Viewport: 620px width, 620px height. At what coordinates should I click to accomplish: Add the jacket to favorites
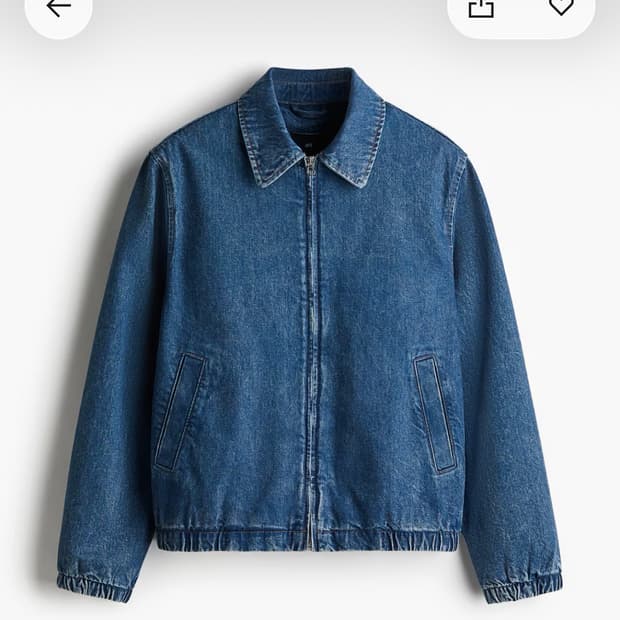click(x=561, y=7)
